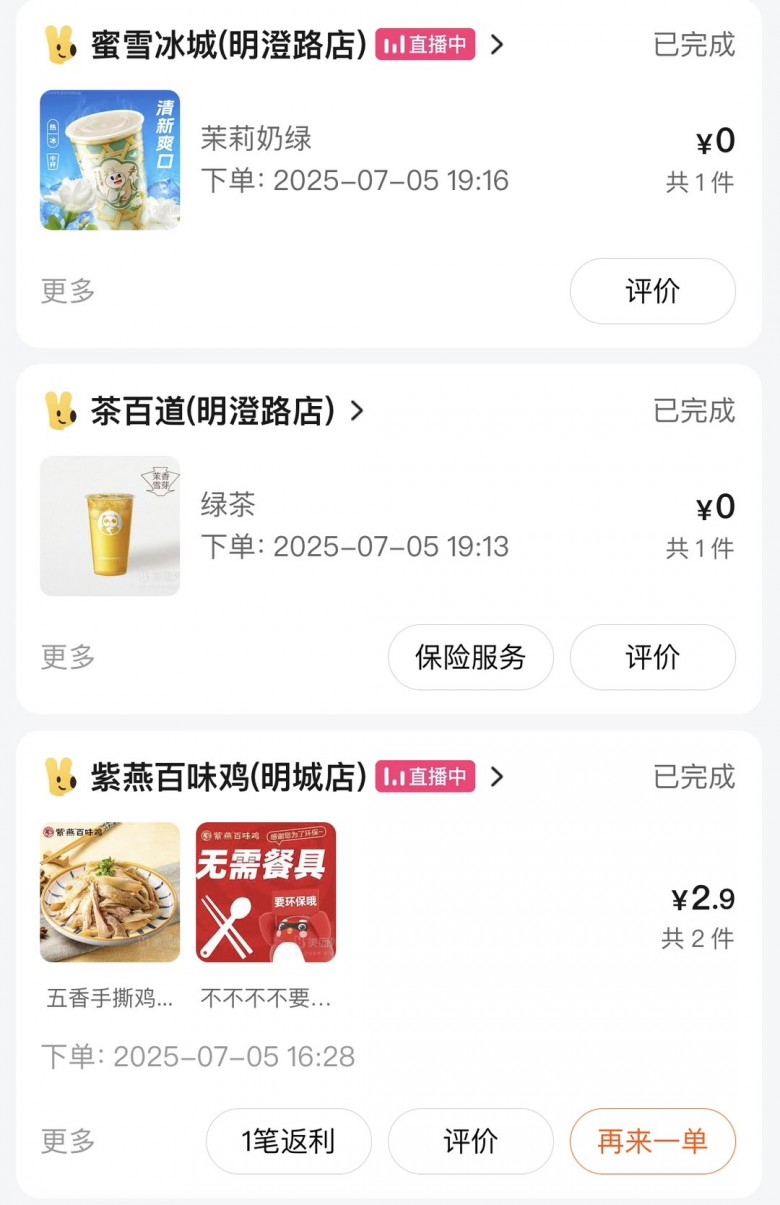
Task: Reorder with 再来一单
Action: (652, 1141)
